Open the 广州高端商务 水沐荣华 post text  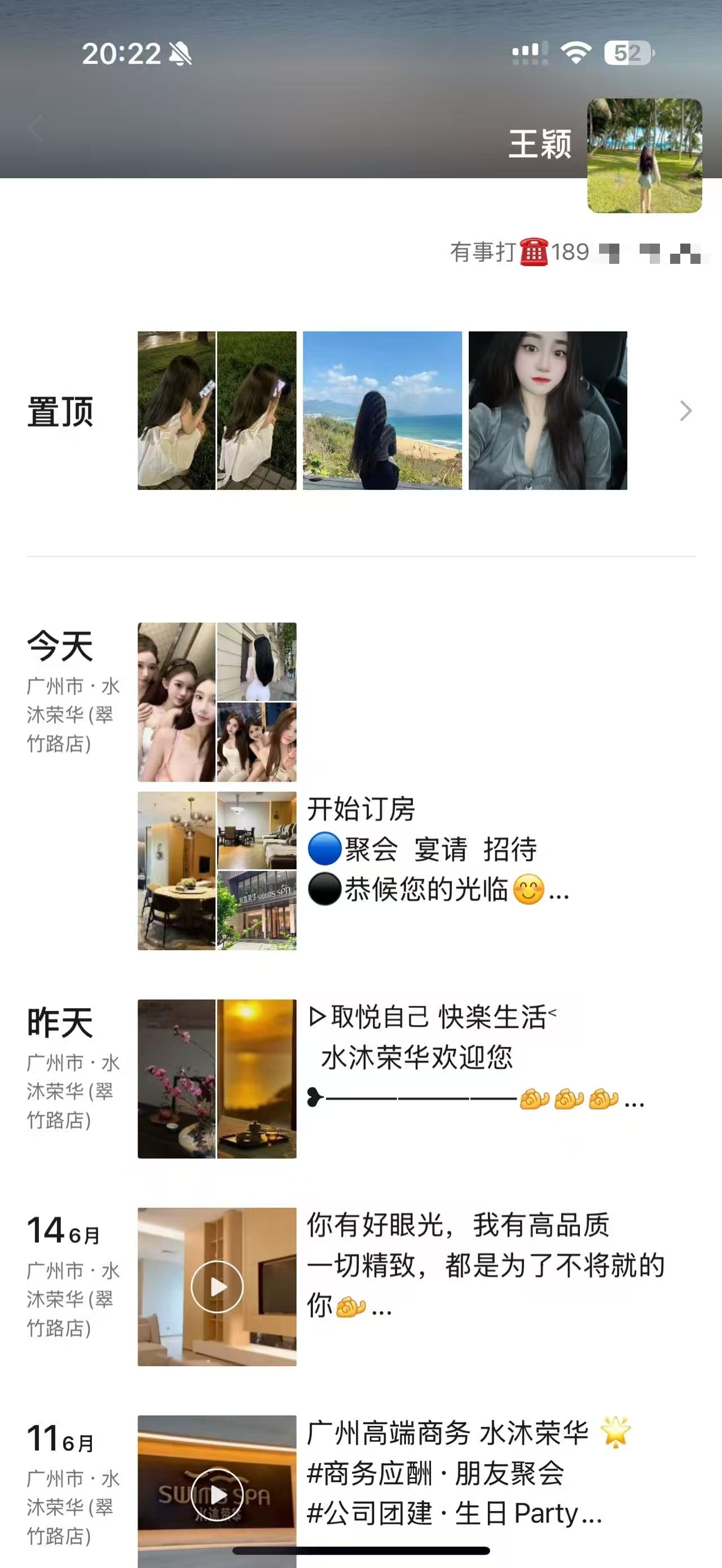point(454,1473)
